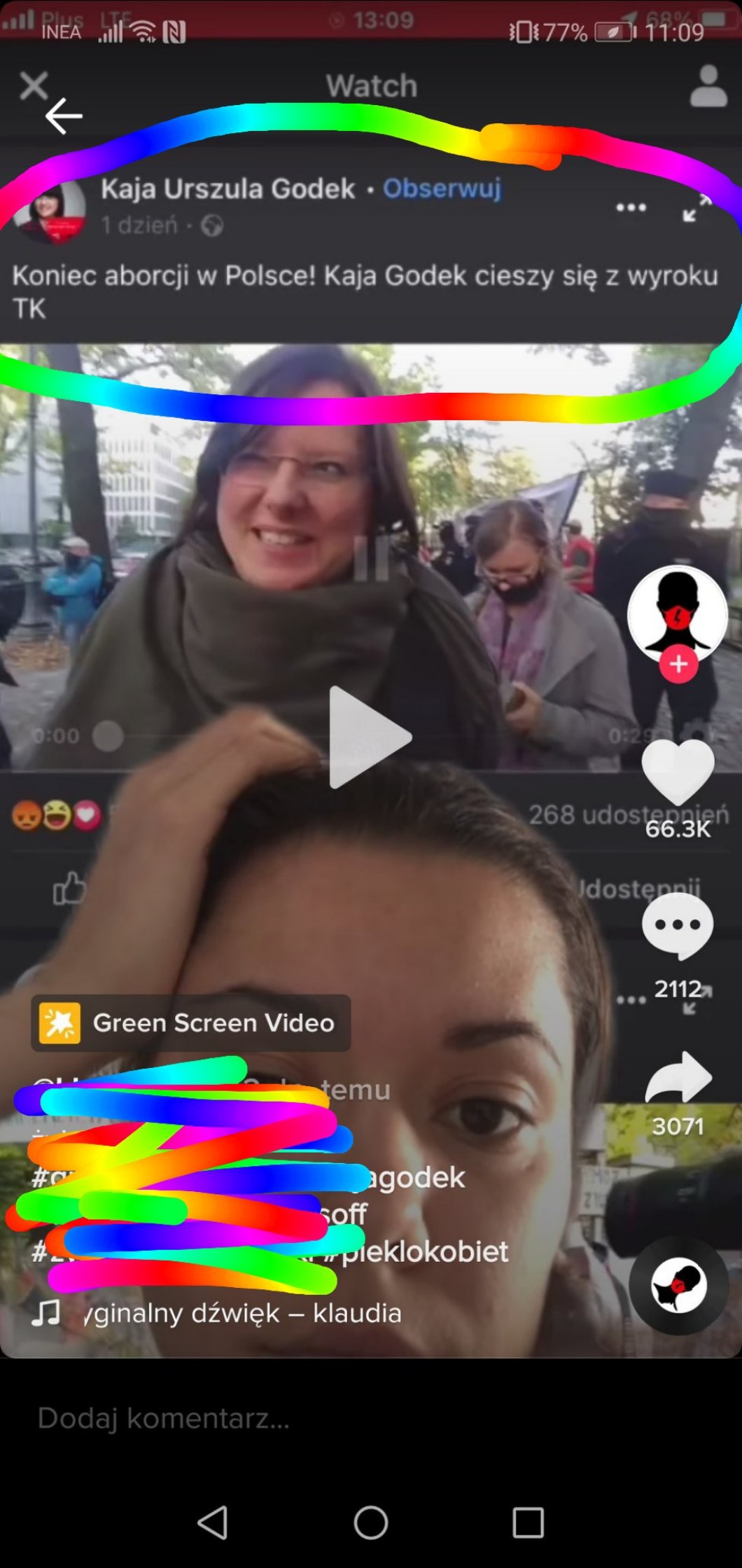Image resolution: width=742 pixels, height=1568 pixels.
Task: Open the spinning sound disc
Action: click(x=678, y=1286)
